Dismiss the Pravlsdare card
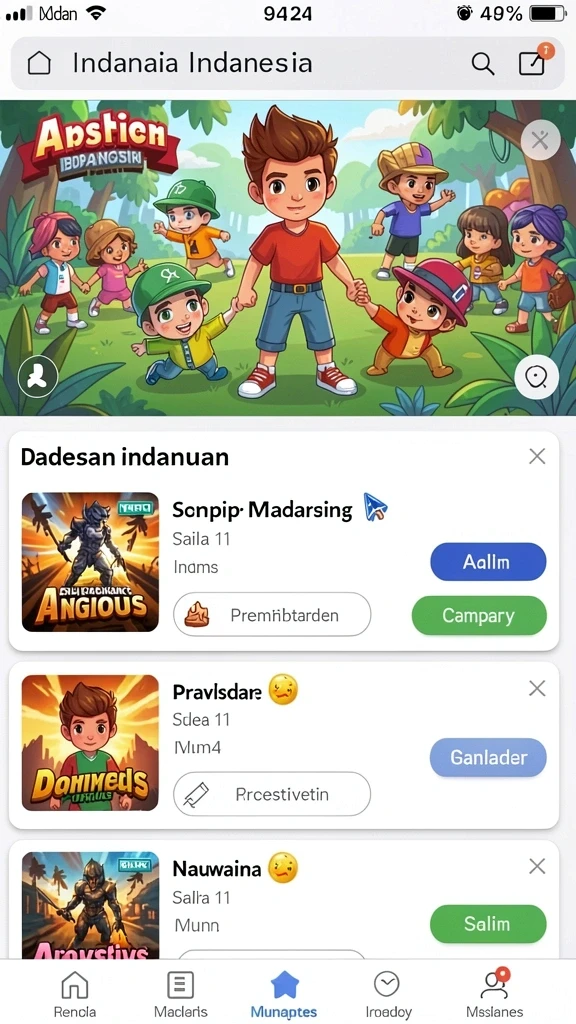This screenshot has height=1024, width=576. click(x=537, y=688)
